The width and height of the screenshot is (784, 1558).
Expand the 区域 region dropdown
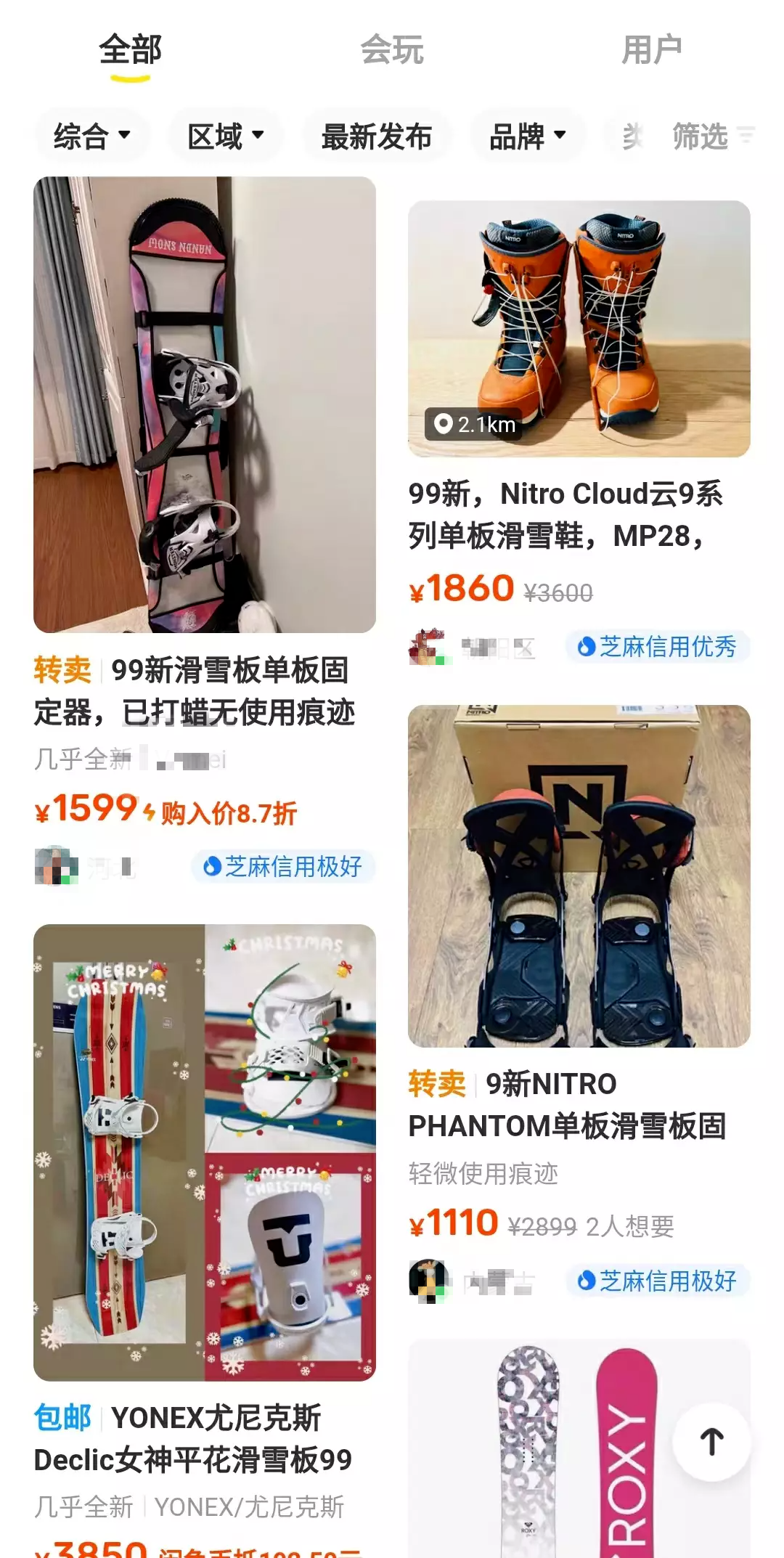[x=225, y=137]
